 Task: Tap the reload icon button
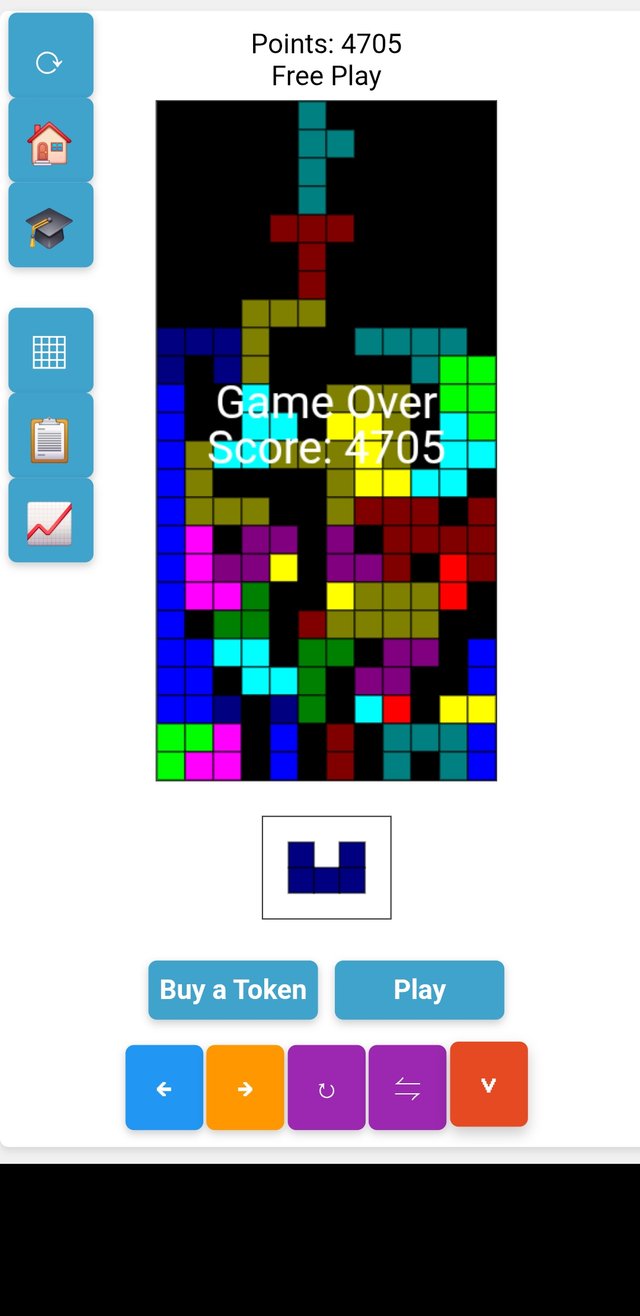(50, 57)
